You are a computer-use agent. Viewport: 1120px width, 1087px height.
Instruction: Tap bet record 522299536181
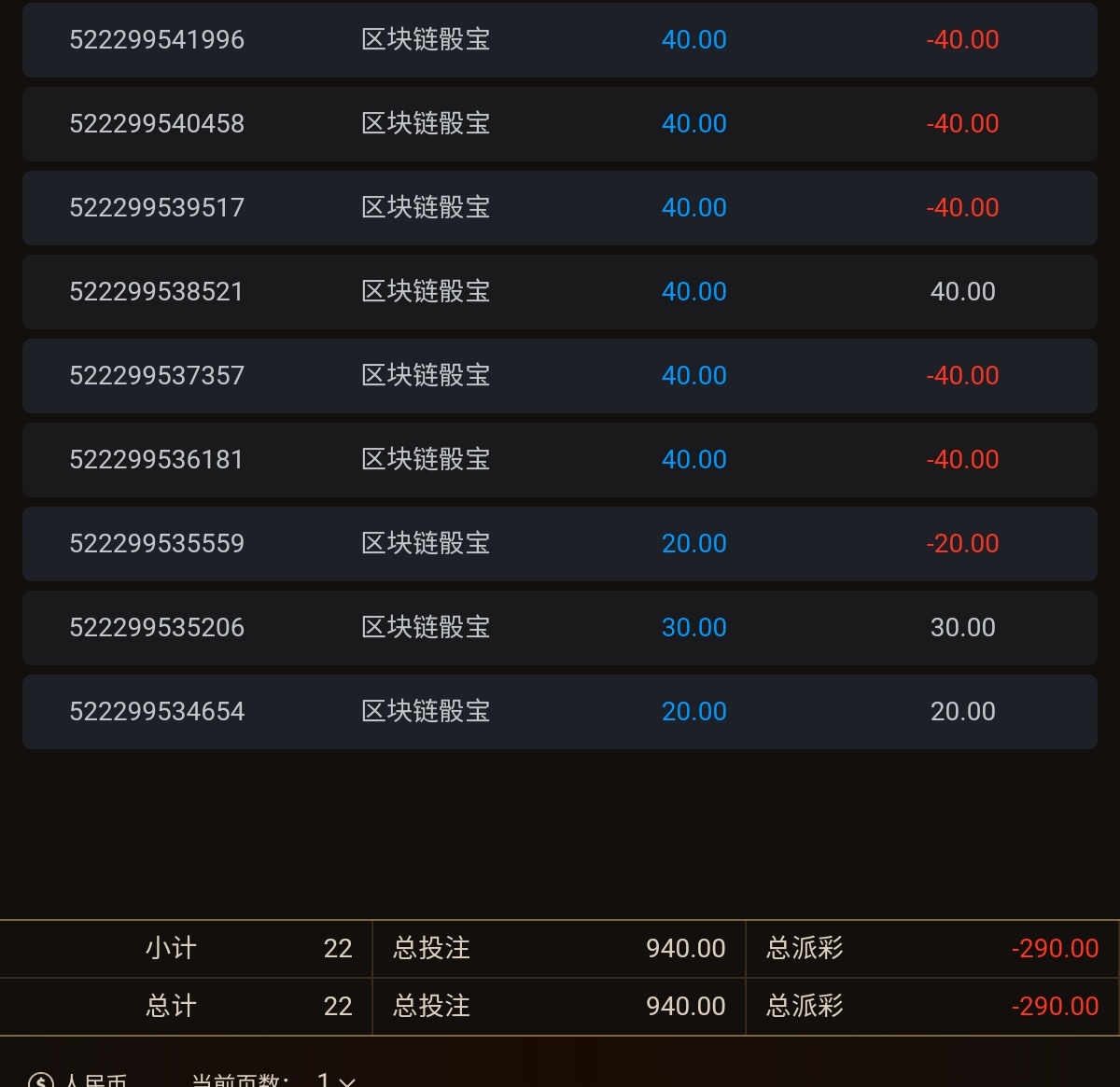pos(559,460)
